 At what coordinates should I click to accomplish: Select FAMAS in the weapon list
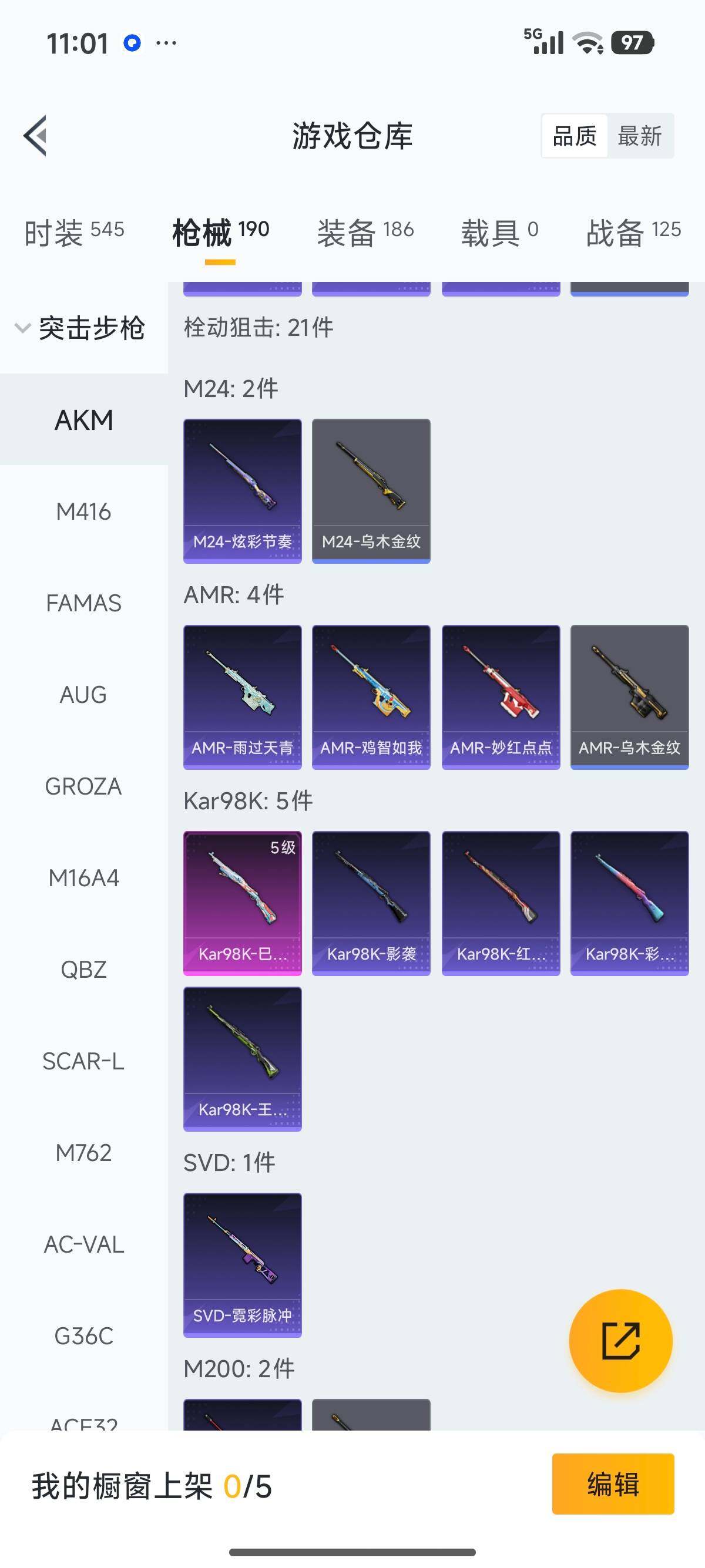tap(83, 603)
